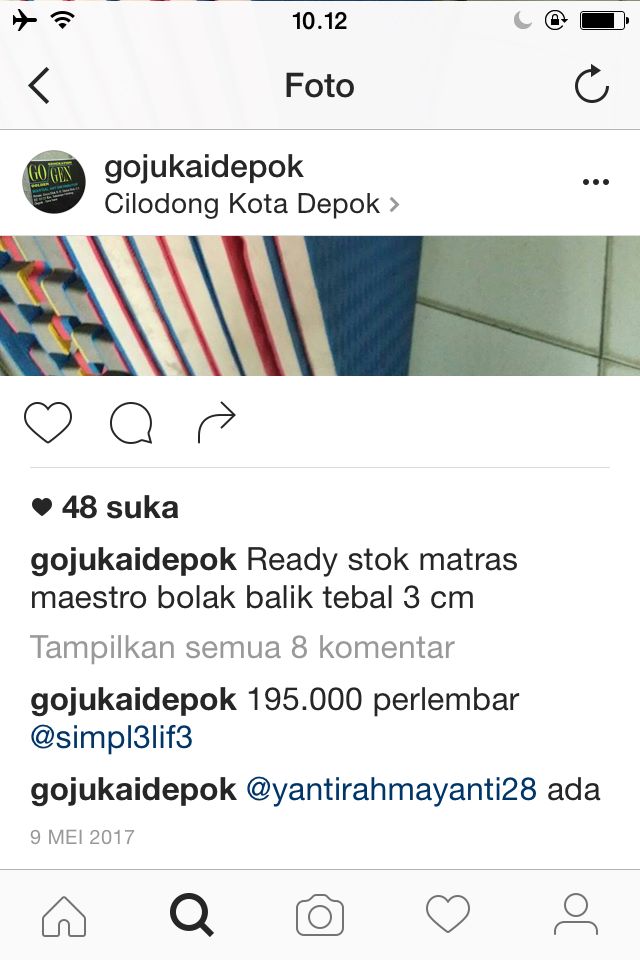Open the @simpl3lif3 mention

(x=111, y=738)
